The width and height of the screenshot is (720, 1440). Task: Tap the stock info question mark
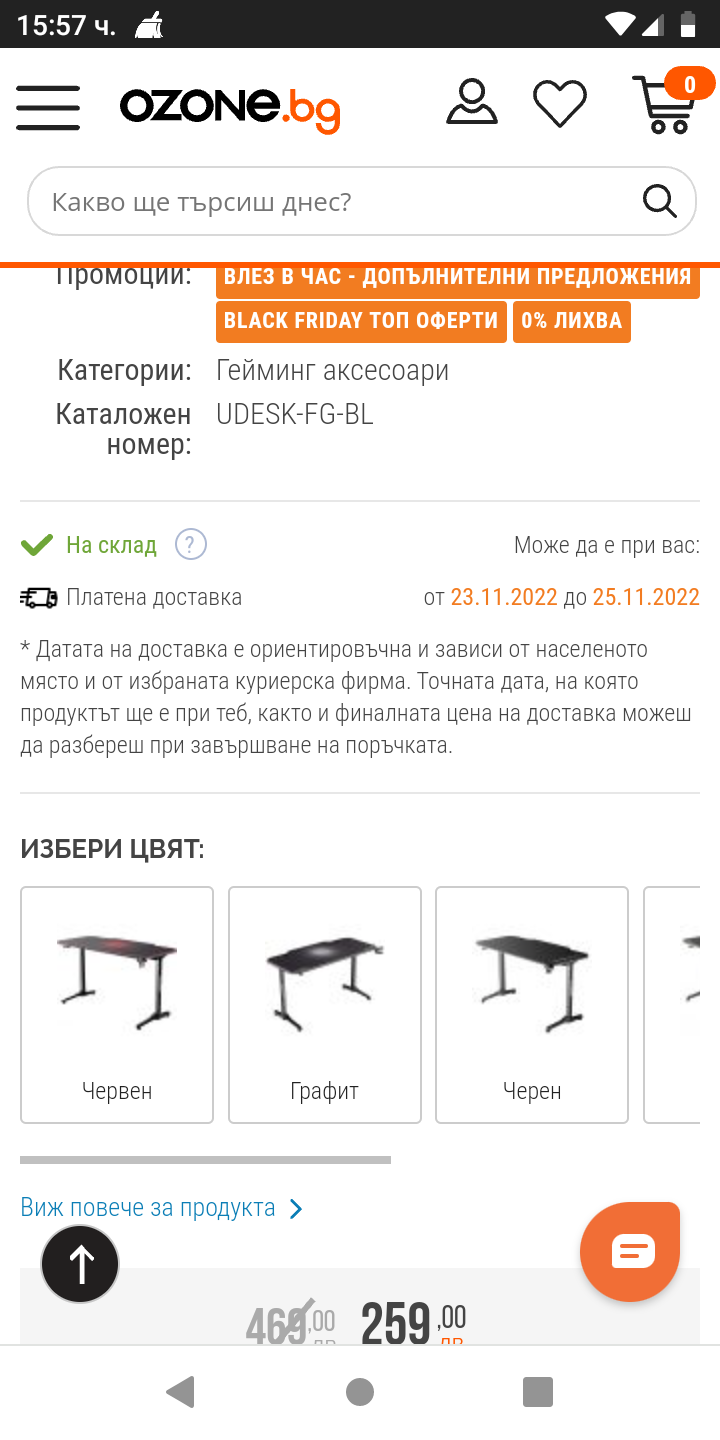point(191,545)
